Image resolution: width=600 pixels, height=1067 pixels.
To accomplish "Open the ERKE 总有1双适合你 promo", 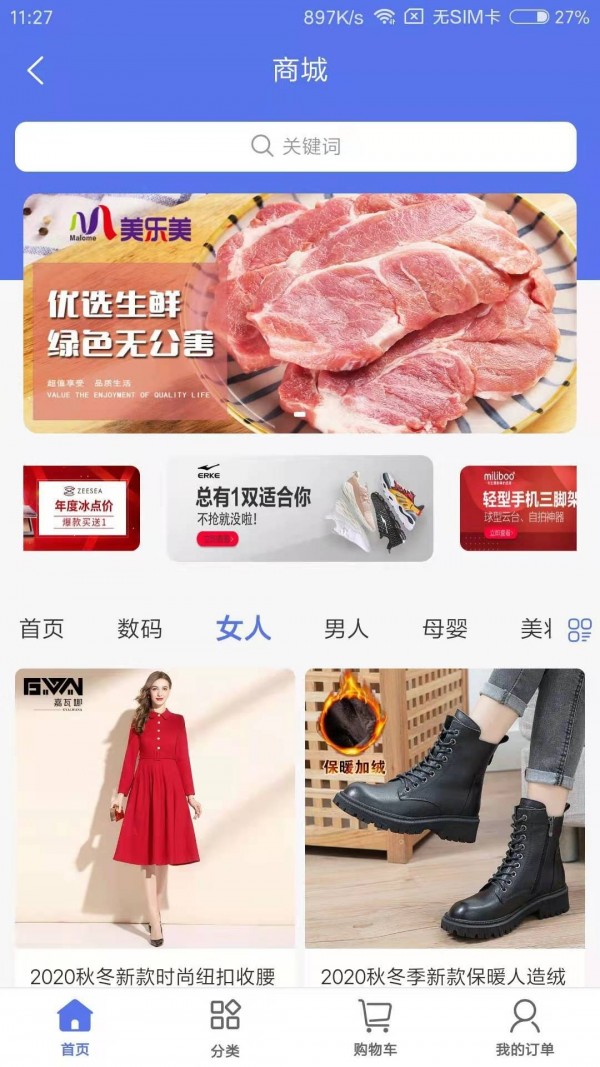I will (x=300, y=508).
